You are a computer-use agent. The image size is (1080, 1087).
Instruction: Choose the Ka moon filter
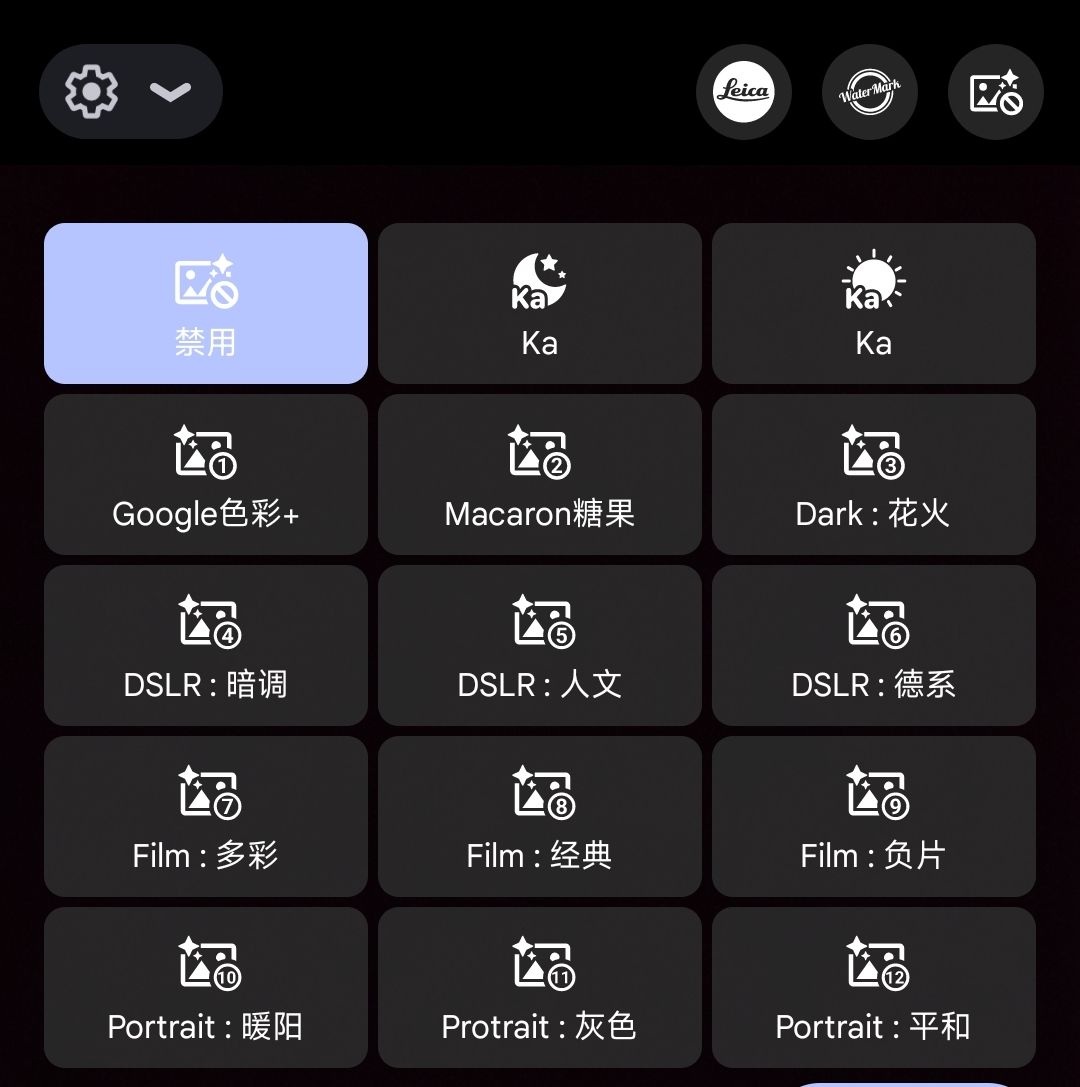coord(540,303)
